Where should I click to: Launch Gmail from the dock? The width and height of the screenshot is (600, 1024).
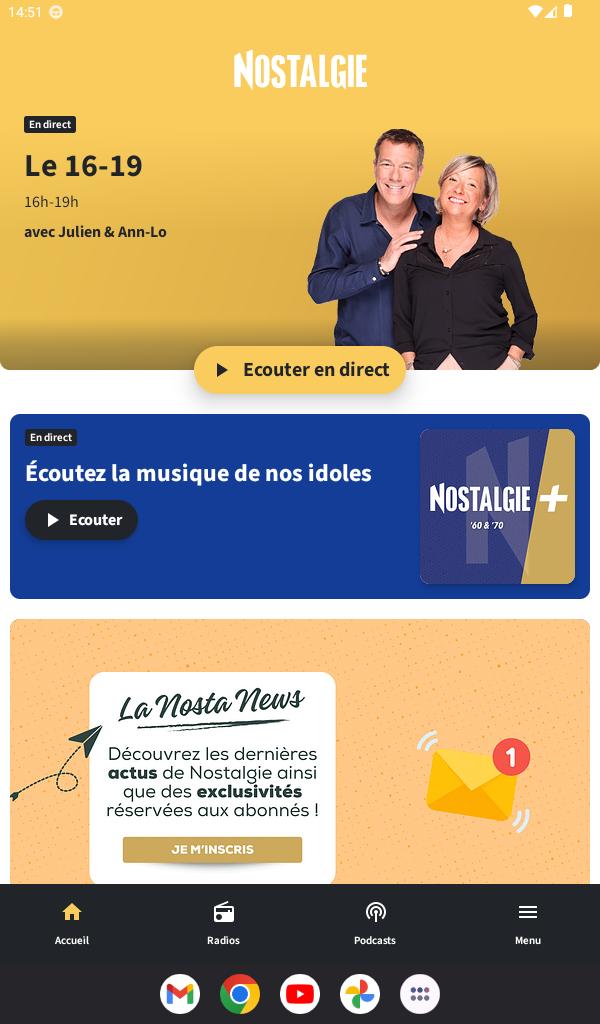(180, 994)
